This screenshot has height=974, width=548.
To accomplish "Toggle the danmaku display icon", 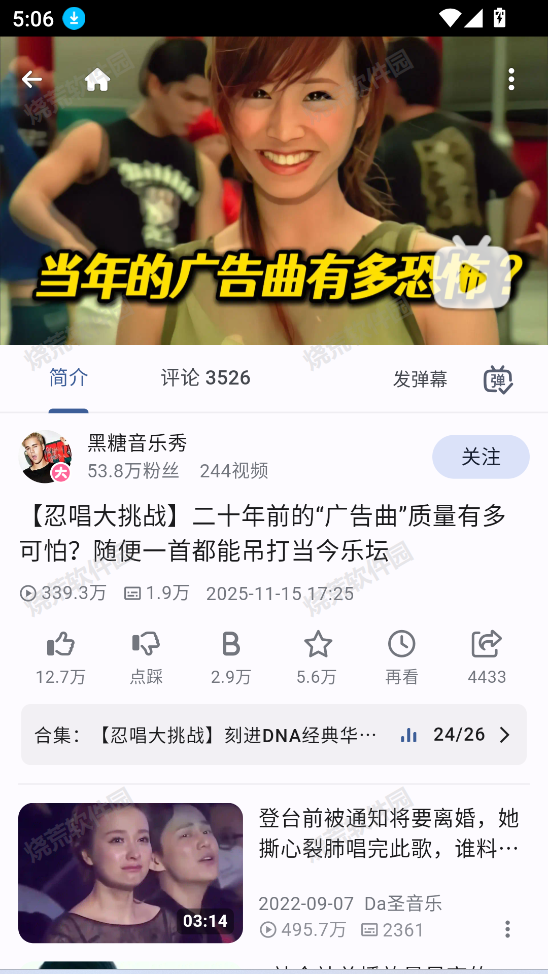I will [498, 380].
